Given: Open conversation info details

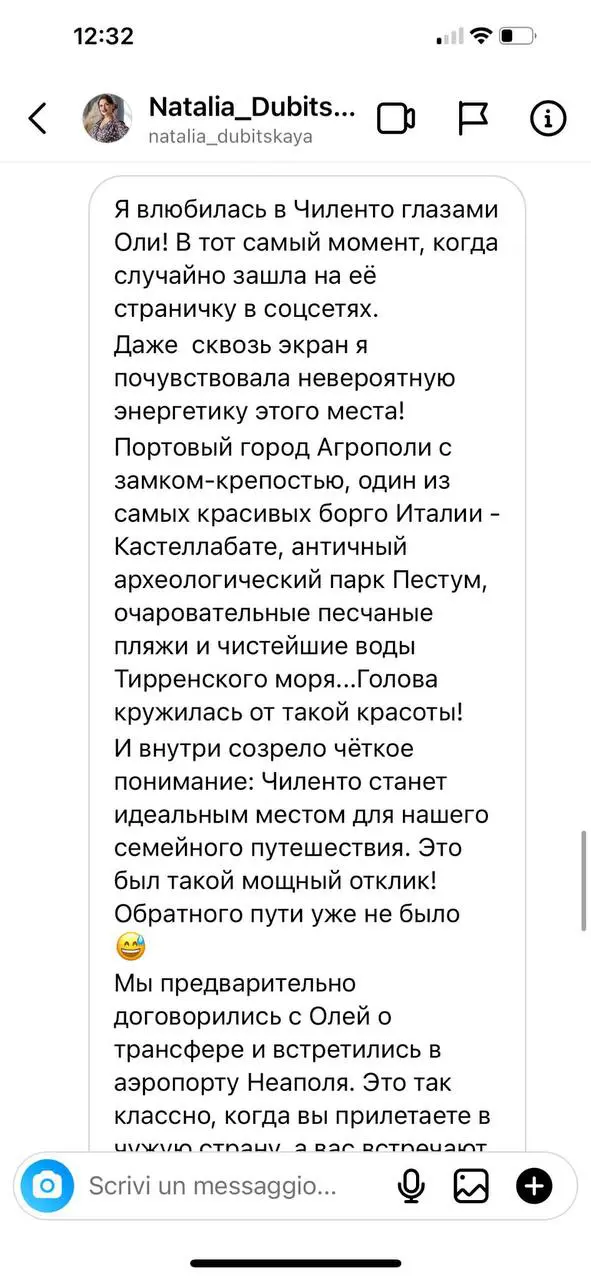Looking at the screenshot, I should pyautogui.click(x=548, y=119).
